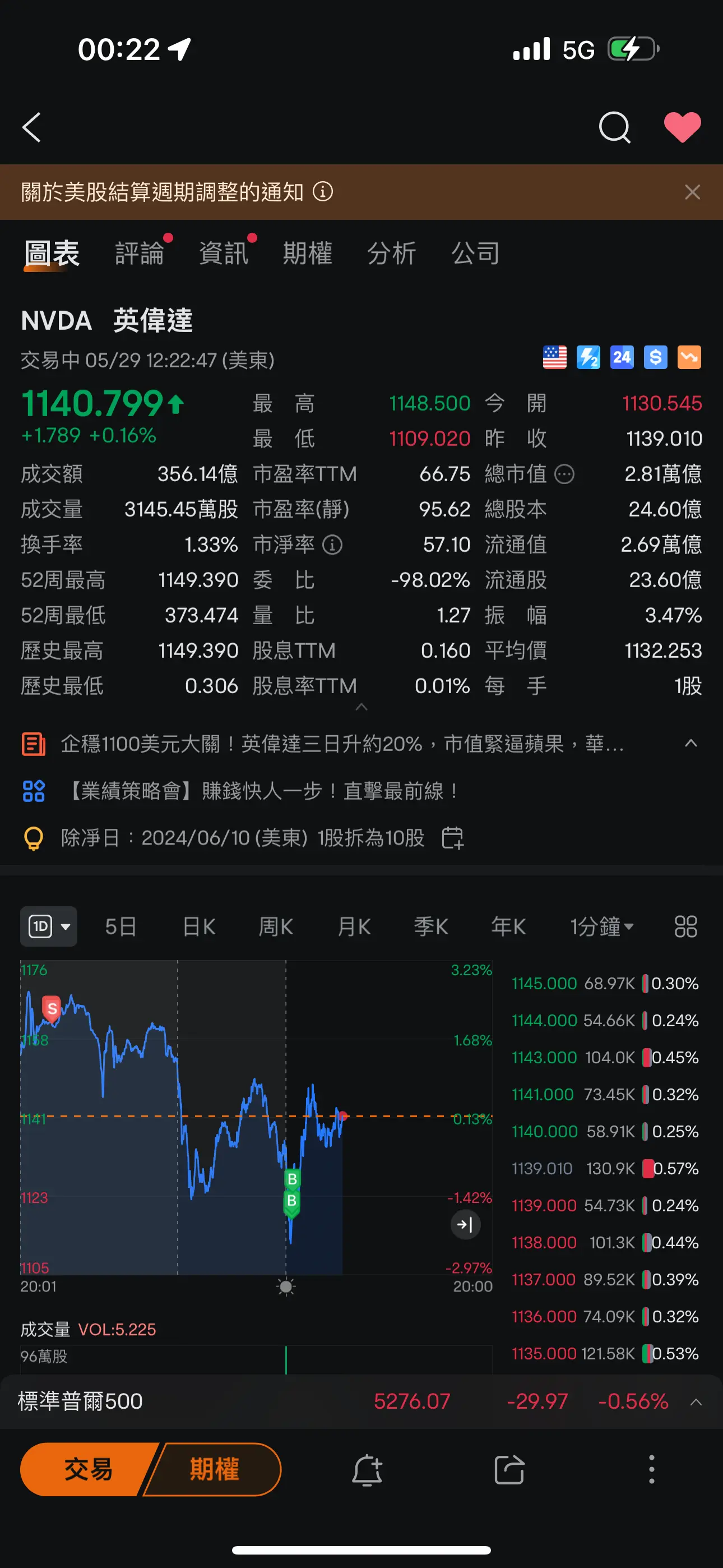This screenshot has width=723, height=1568.
Task: Select the 24-hour trading icon
Action: pos(622,357)
